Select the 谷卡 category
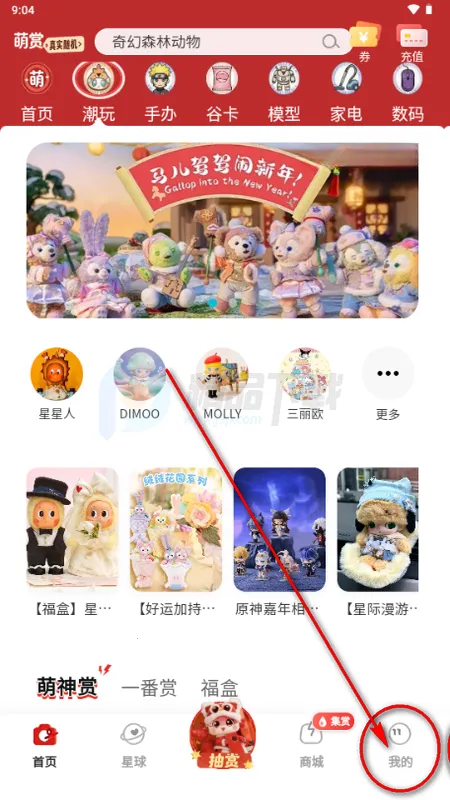The width and height of the screenshot is (450, 800). pyautogui.click(x=222, y=92)
